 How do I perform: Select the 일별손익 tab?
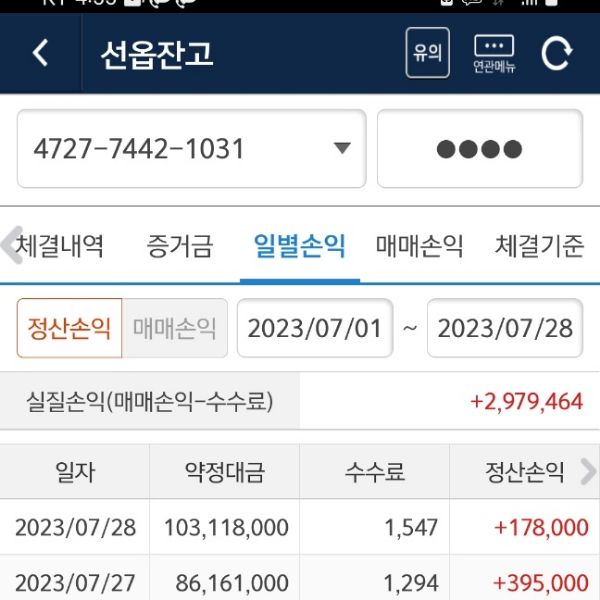pyautogui.click(x=299, y=246)
